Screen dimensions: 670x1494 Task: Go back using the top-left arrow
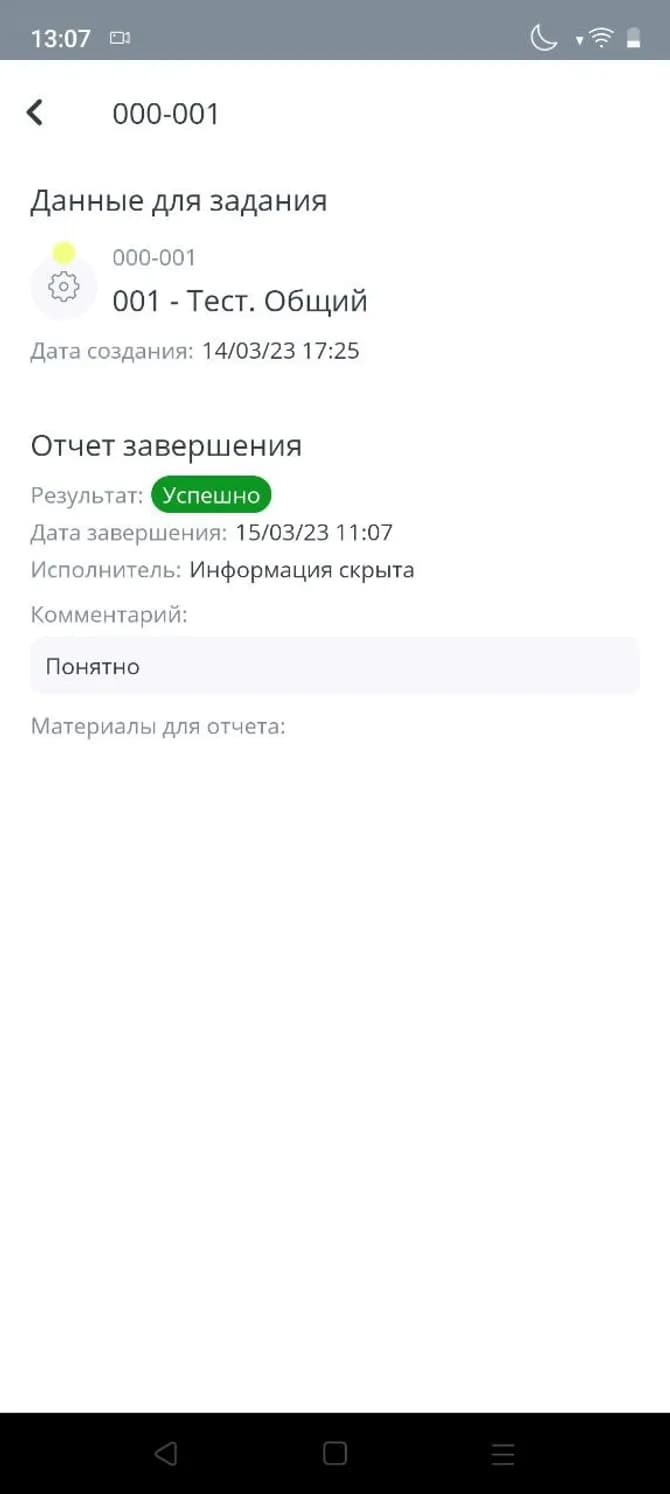(x=35, y=113)
